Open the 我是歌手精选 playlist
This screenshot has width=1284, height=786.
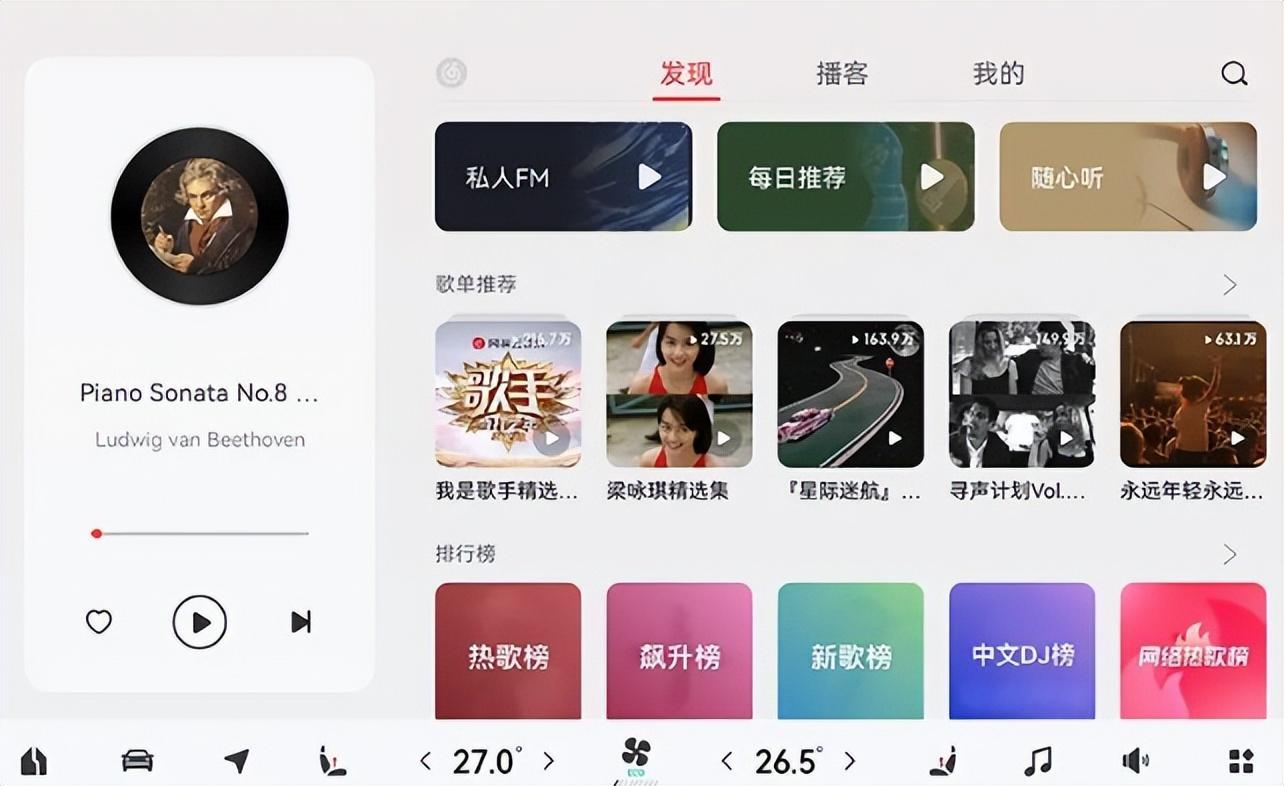(508, 394)
